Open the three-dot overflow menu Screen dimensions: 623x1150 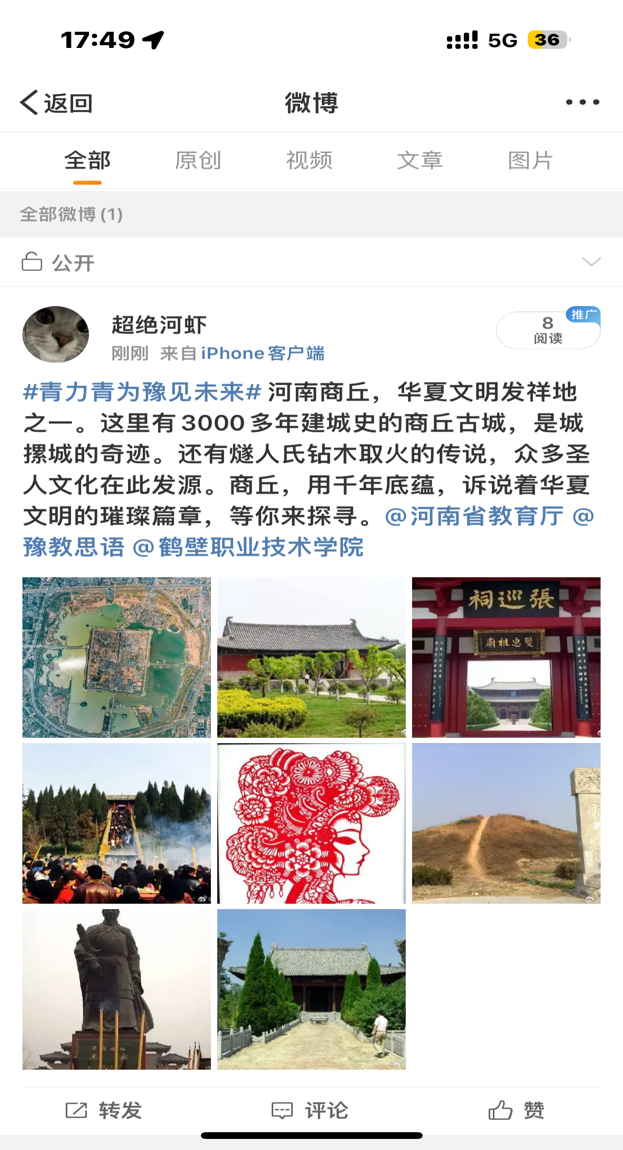pos(582,102)
